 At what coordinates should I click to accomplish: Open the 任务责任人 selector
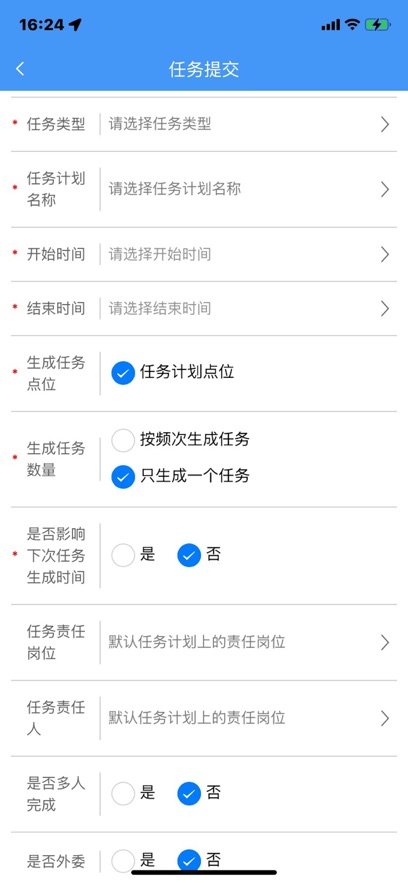204,718
